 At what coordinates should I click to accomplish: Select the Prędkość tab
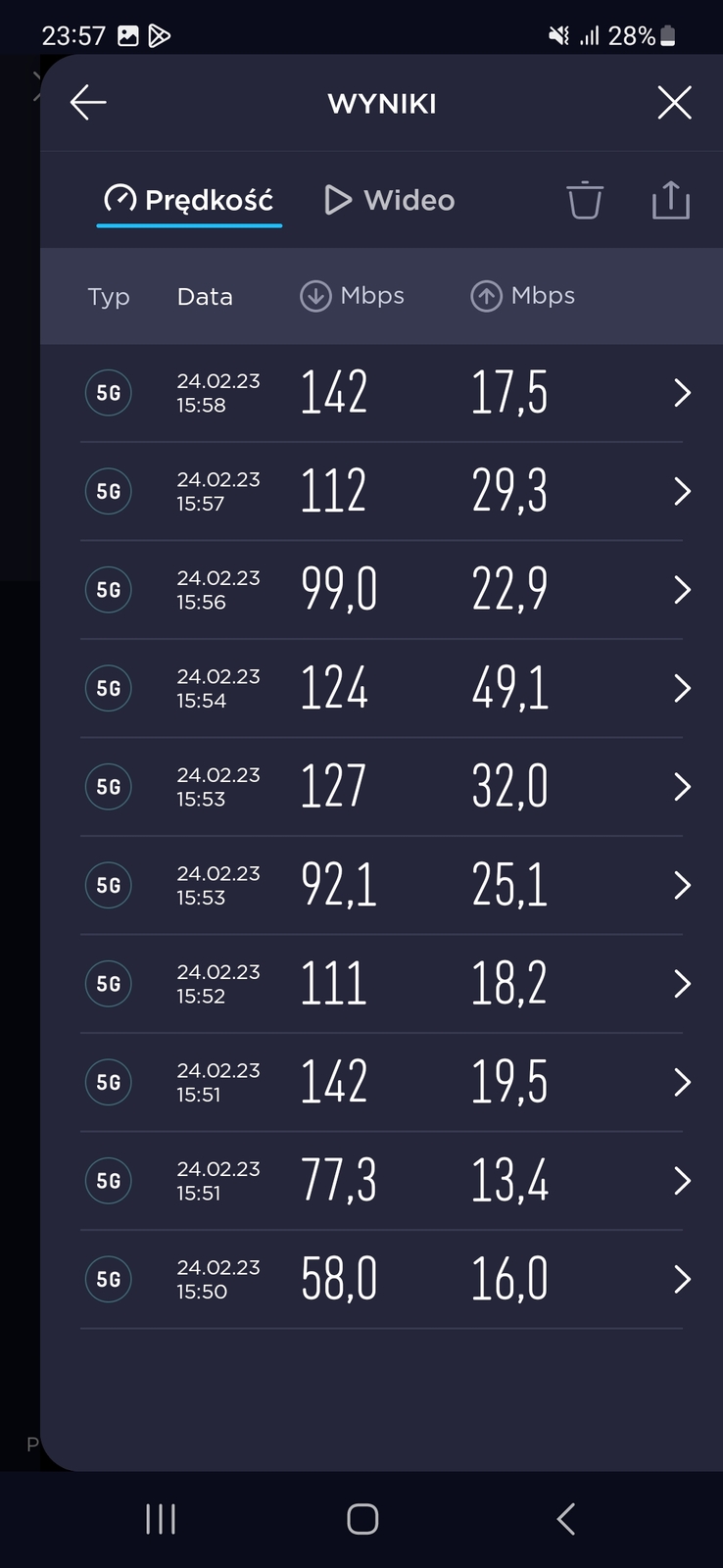coord(189,200)
